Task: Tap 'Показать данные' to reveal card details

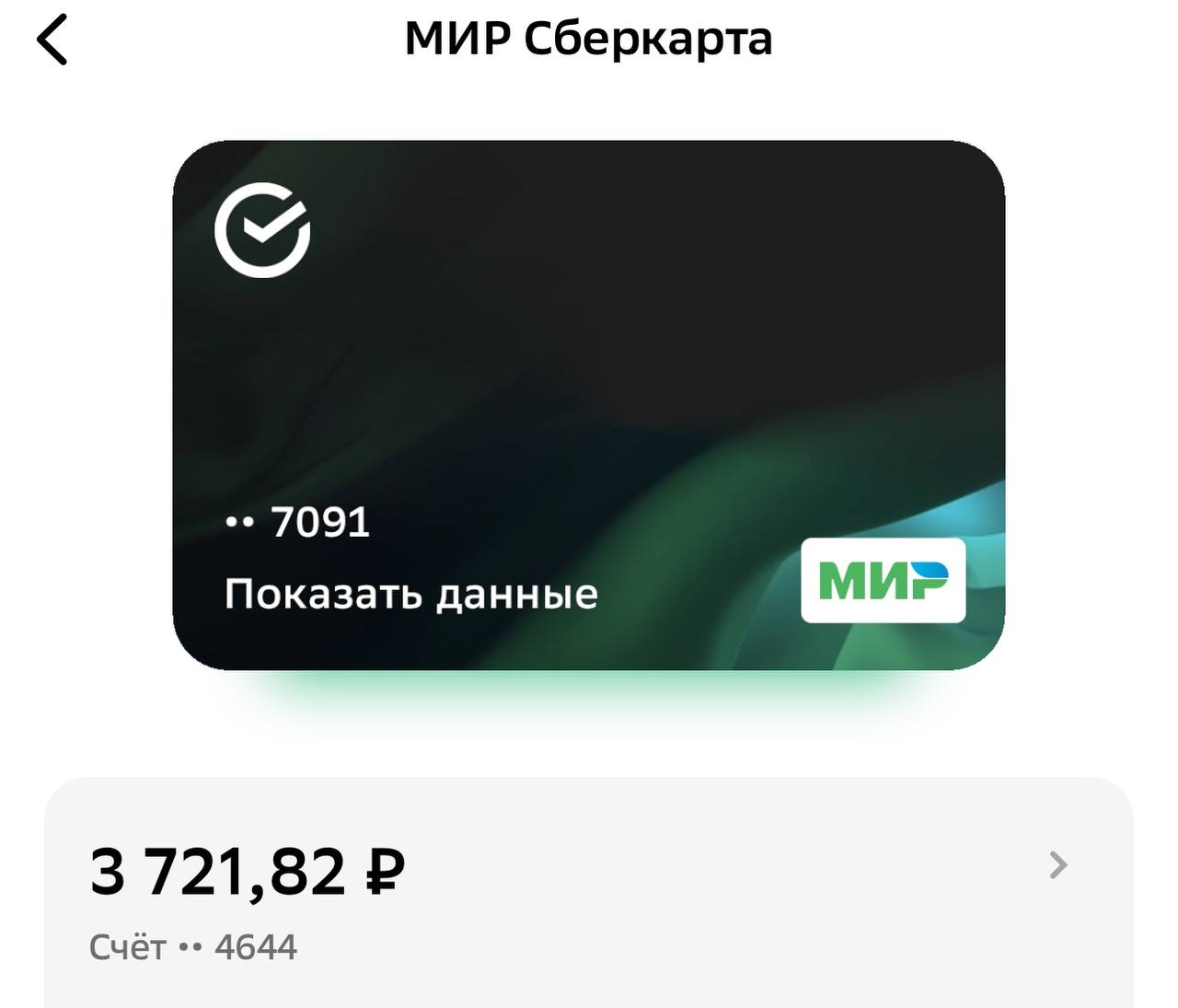Action: (x=410, y=595)
